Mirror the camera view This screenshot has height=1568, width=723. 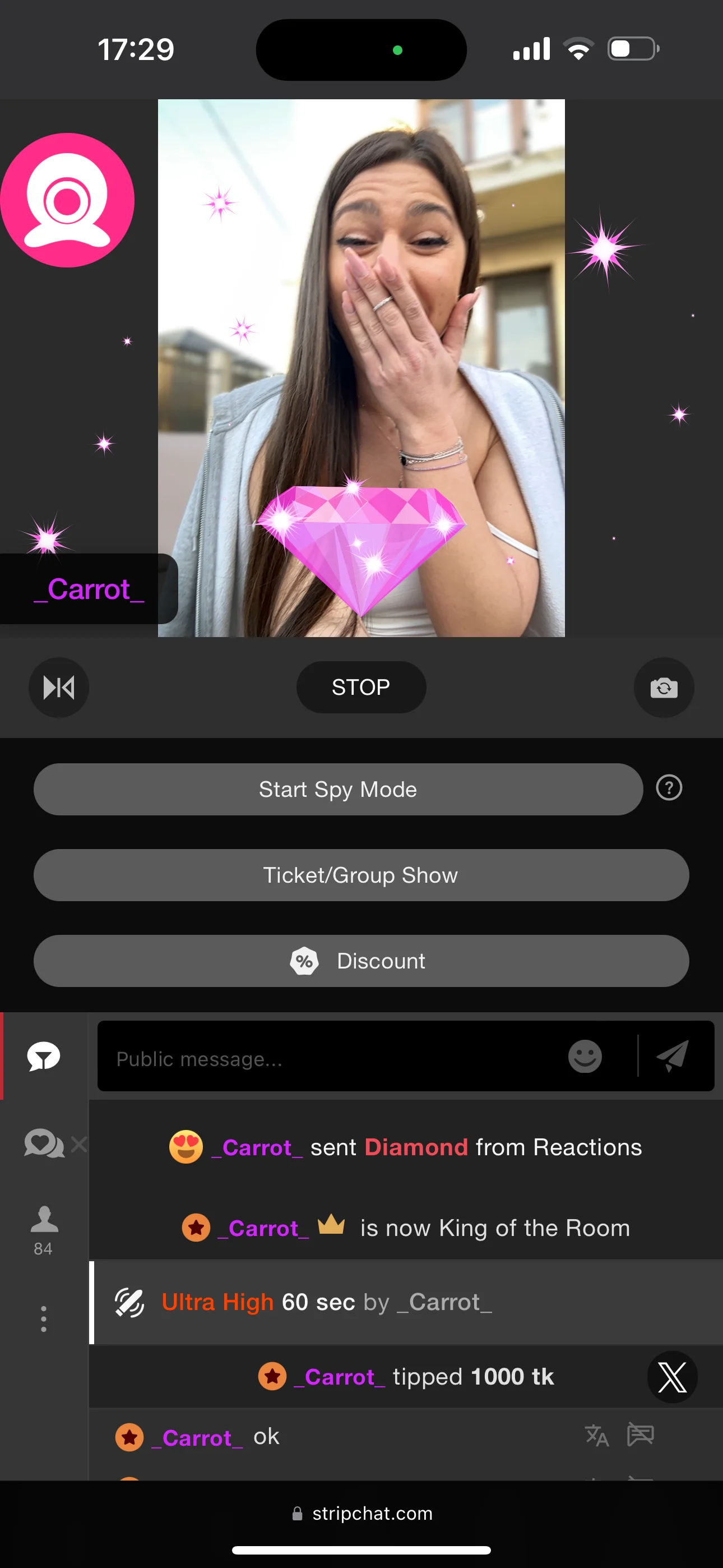click(59, 688)
